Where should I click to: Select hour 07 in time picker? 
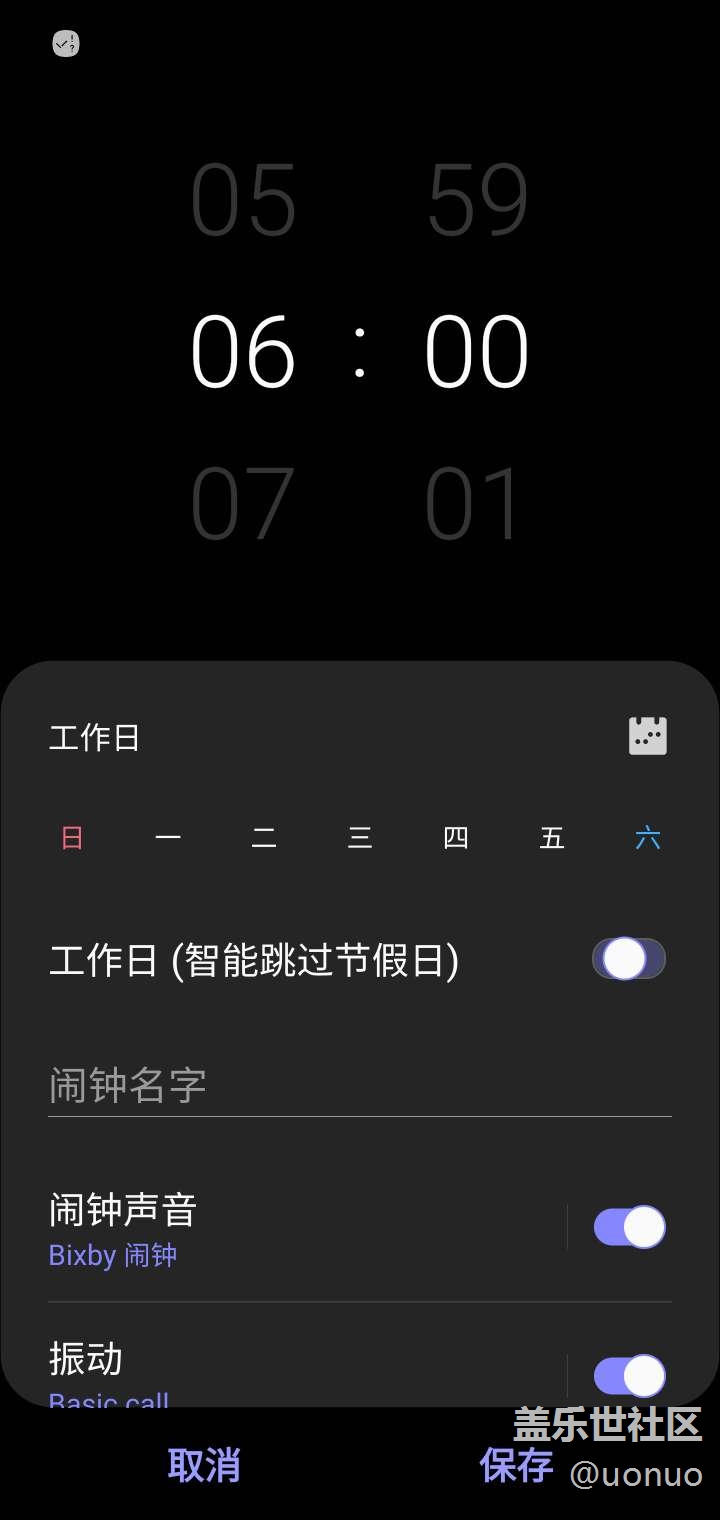pyautogui.click(x=243, y=503)
